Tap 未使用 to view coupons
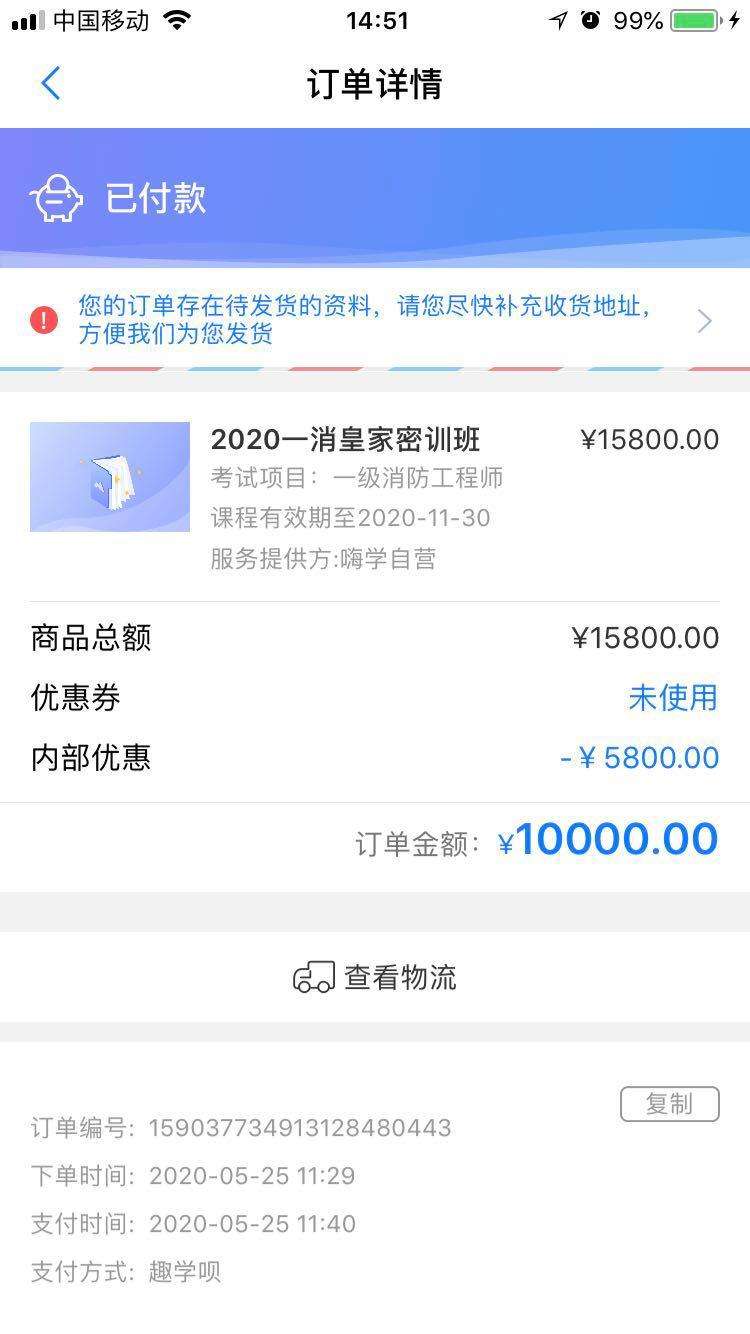 674,698
